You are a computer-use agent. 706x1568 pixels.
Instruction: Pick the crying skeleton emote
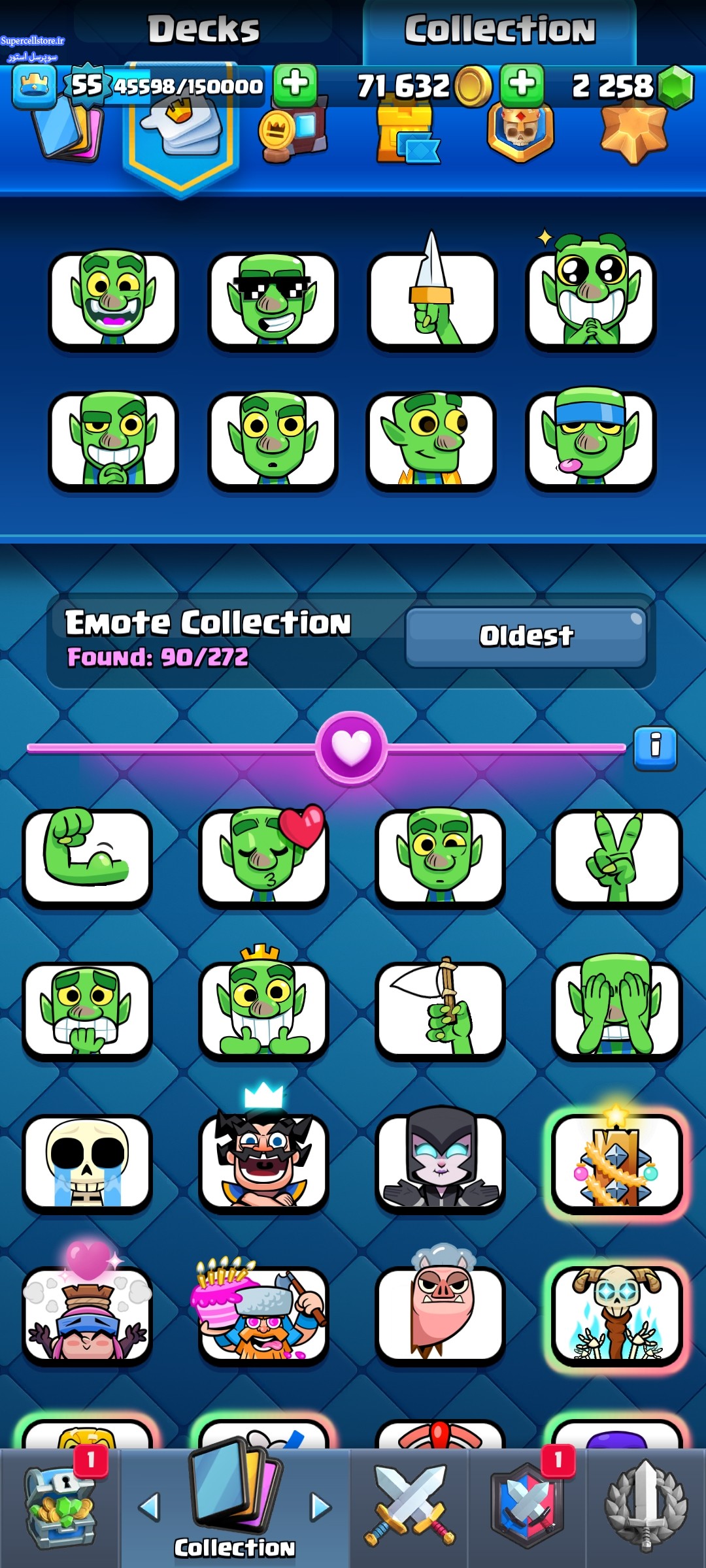point(88,1163)
